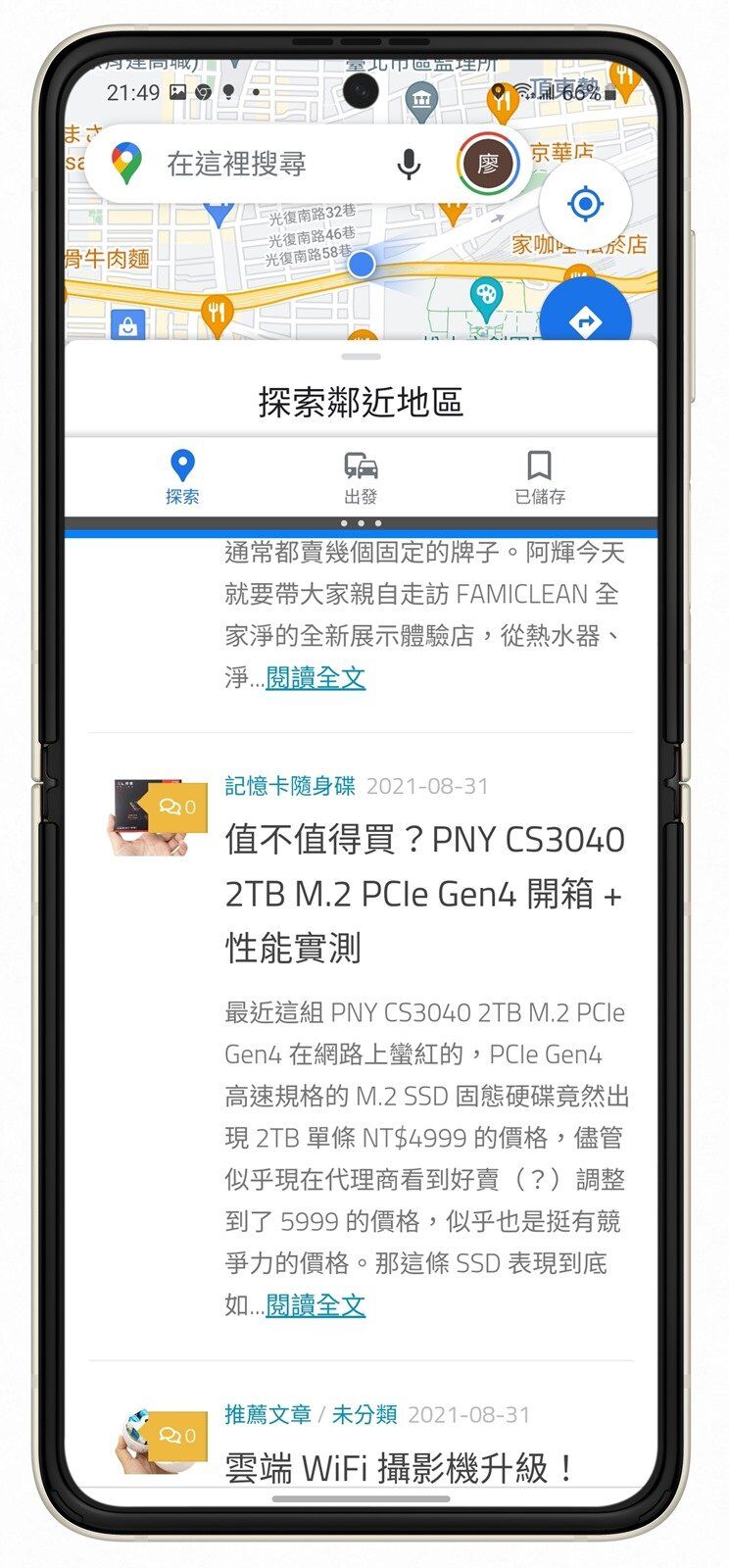Open directions with the blue arrow button
Image resolution: width=729 pixels, height=1568 pixels.
tap(585, 321)
